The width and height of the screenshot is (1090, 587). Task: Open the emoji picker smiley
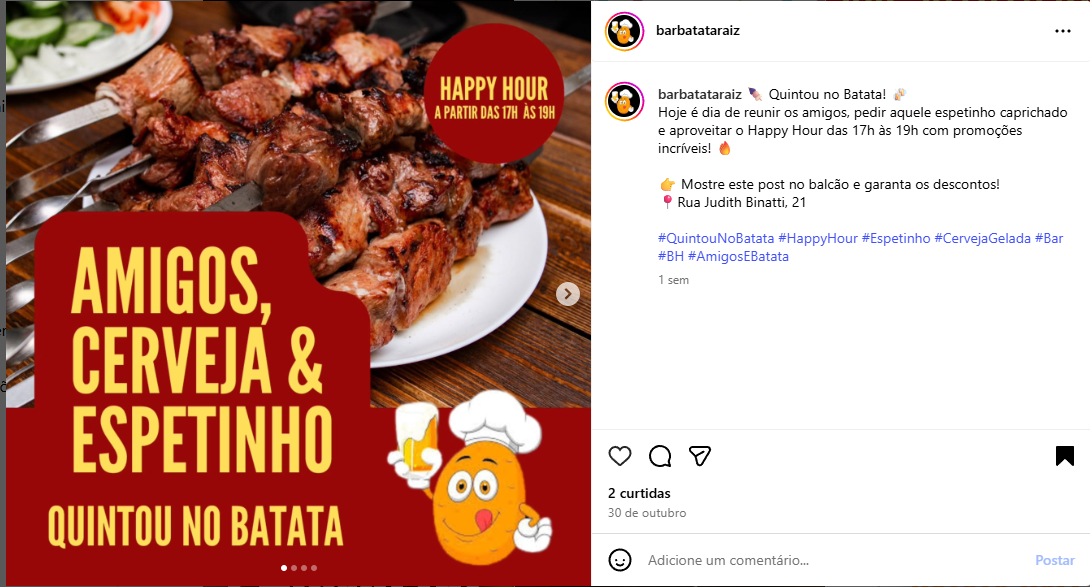pos(620,560)
